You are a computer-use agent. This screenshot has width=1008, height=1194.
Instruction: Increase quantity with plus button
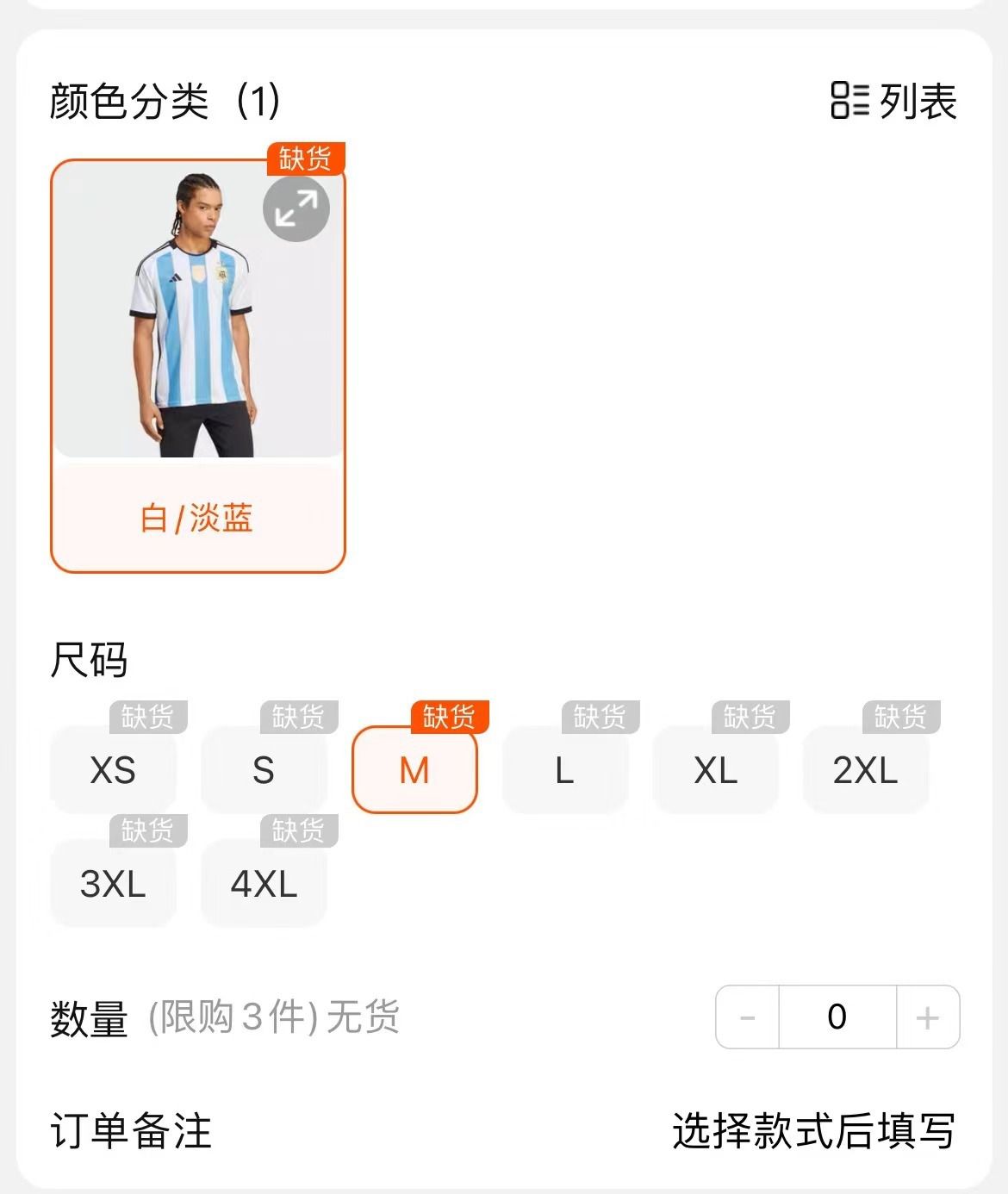pos(928,1017)
